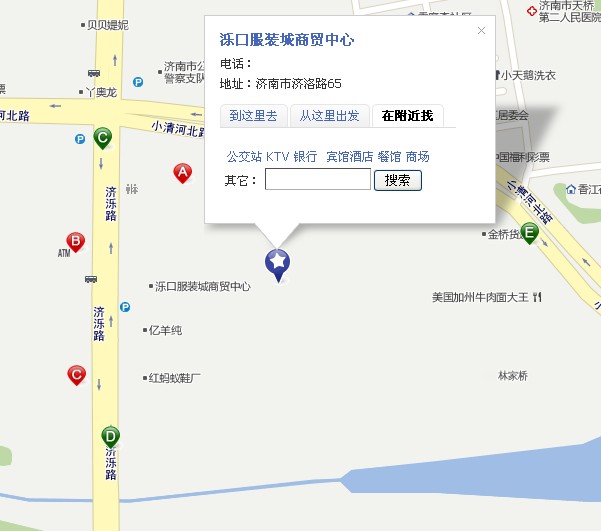Close the 泺口服装城商贸中心 info popup
Screen dimensions: 601x531
pyautogui.click(x=481, y=31)
